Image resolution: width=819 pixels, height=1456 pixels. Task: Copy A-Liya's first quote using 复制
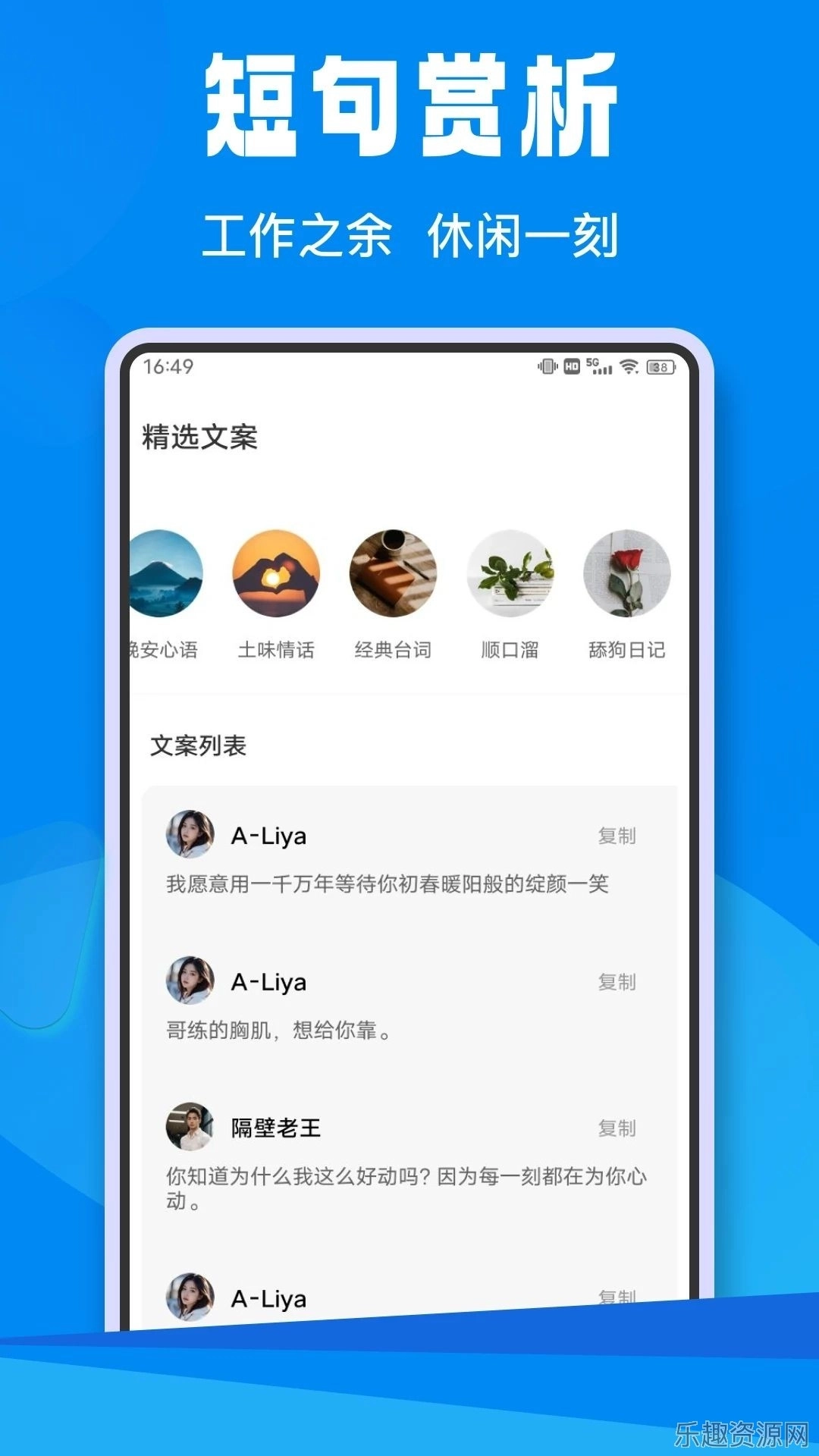[x=618, y=836]
